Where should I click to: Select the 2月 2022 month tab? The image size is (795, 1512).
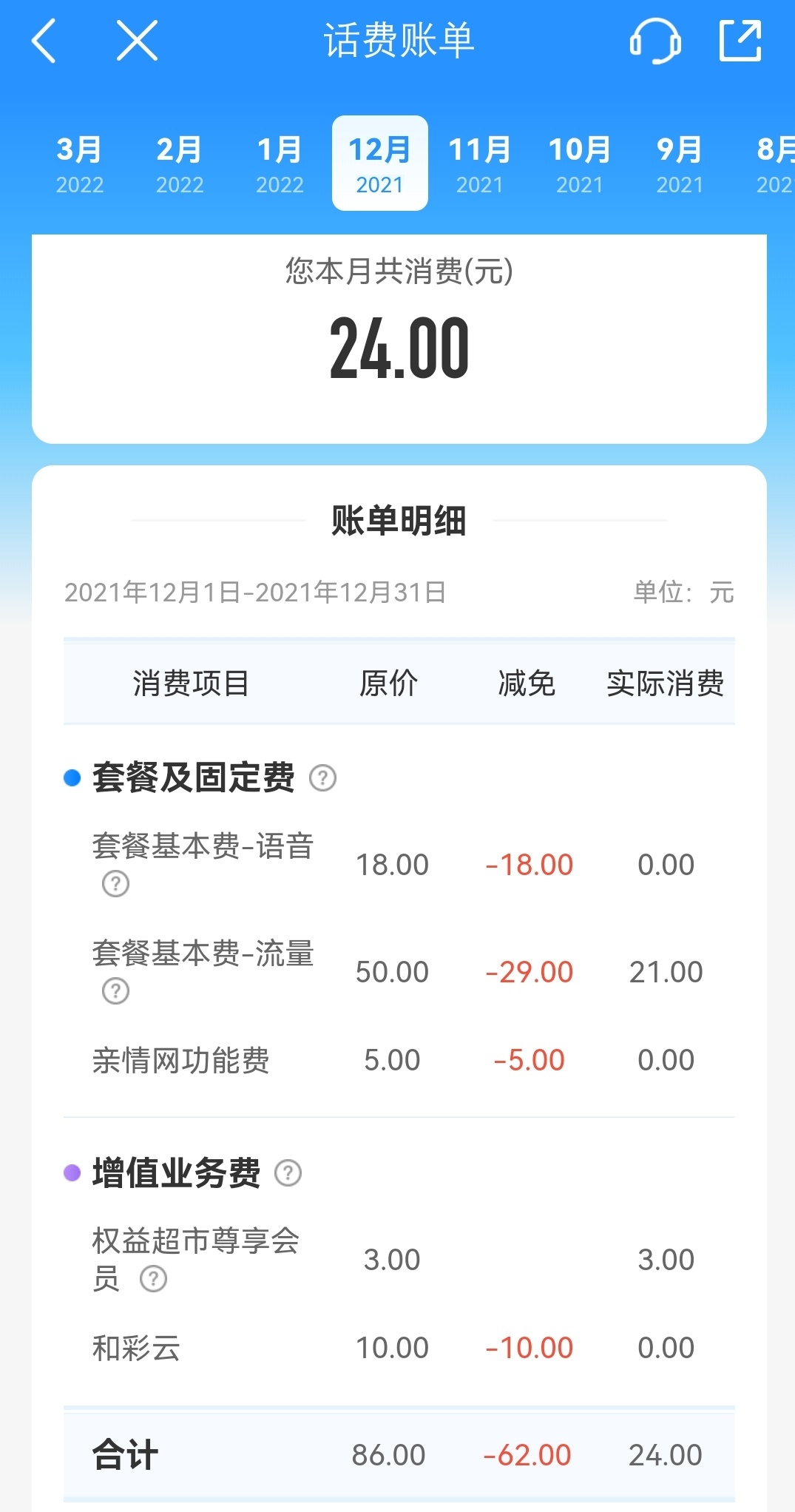[x=180, y=164]
